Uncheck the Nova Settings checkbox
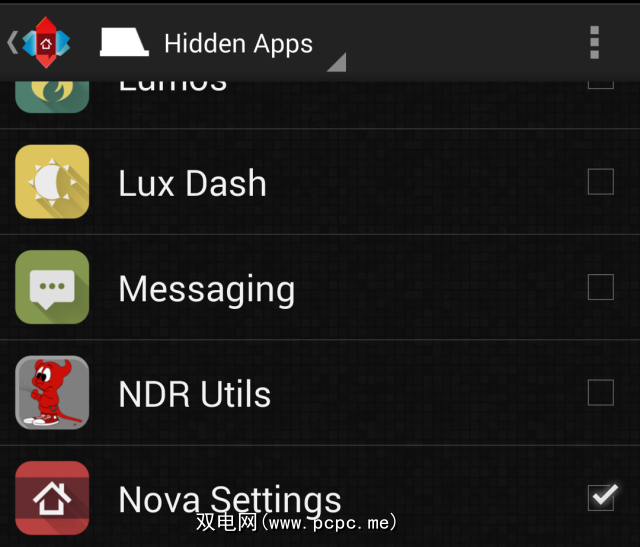Screen dimensions: 640x547 pos(600,496)
